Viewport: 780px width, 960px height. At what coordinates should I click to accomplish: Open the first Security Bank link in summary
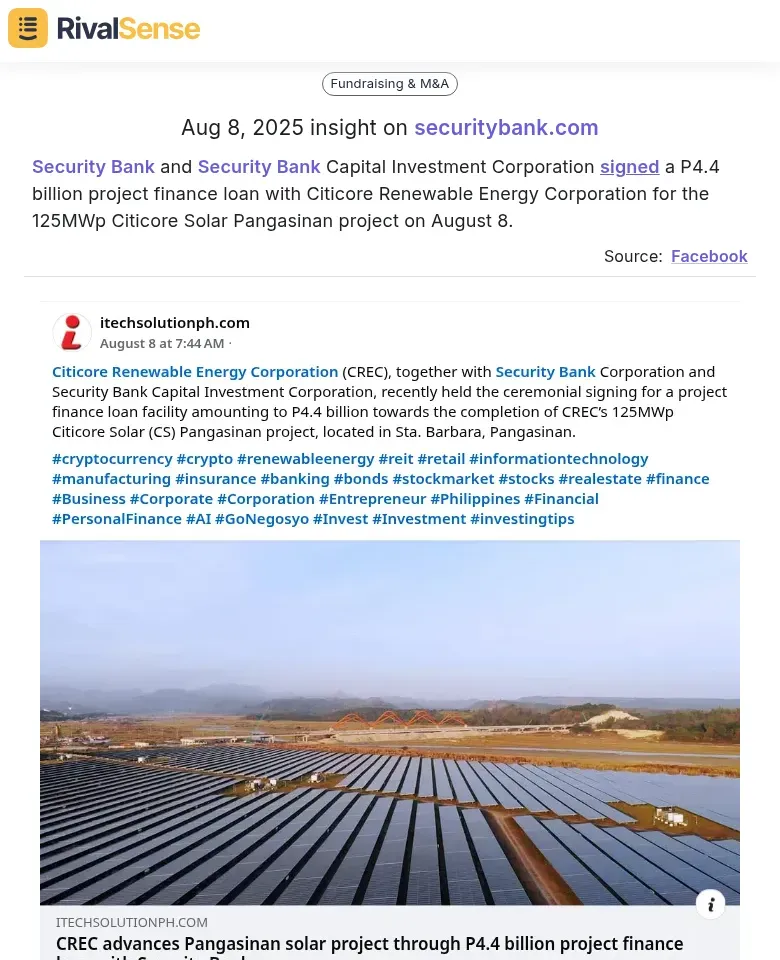pyautogui.click(x=93, y=167)
